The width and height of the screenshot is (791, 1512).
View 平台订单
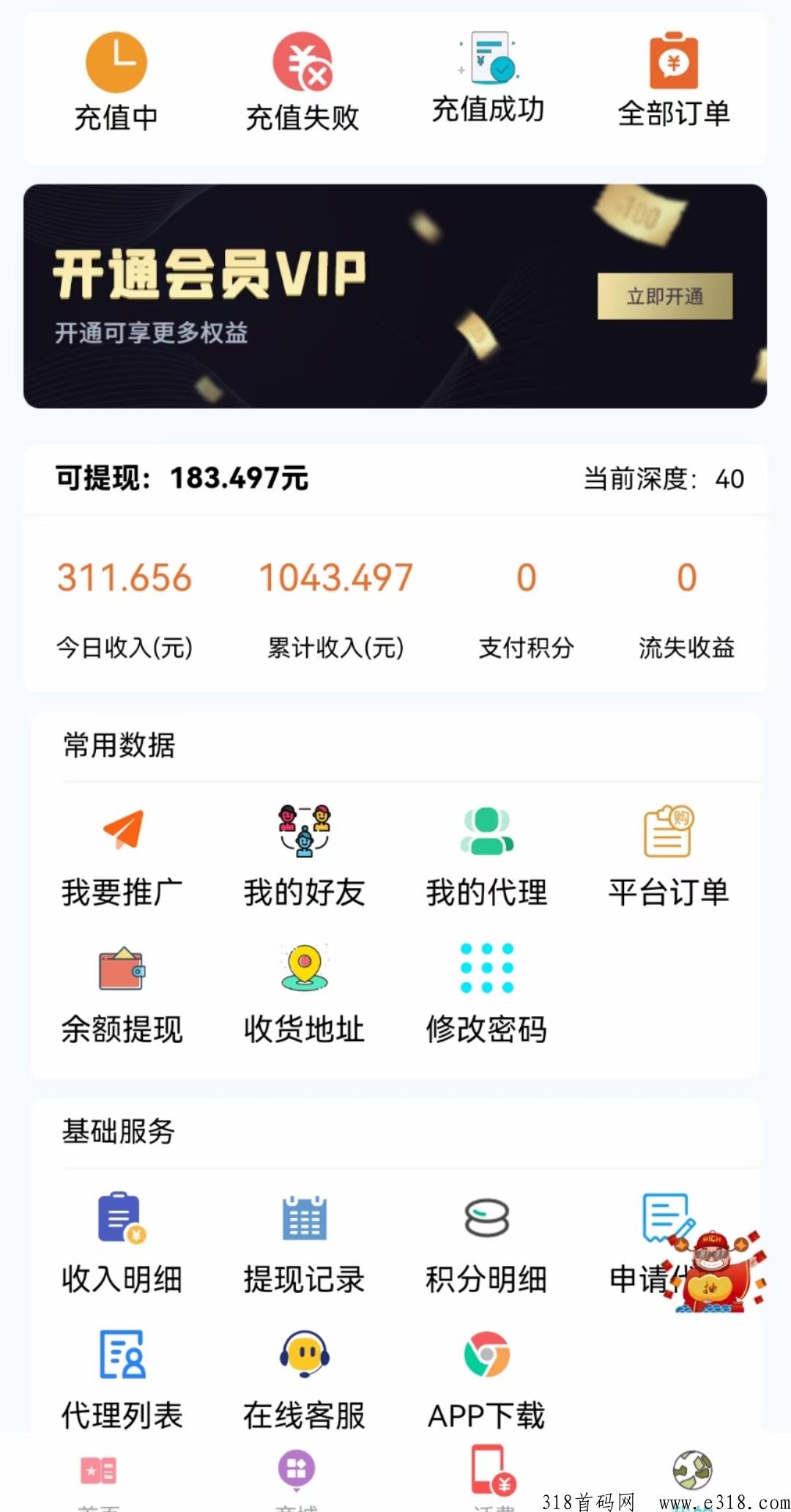[x=668, y=856]
